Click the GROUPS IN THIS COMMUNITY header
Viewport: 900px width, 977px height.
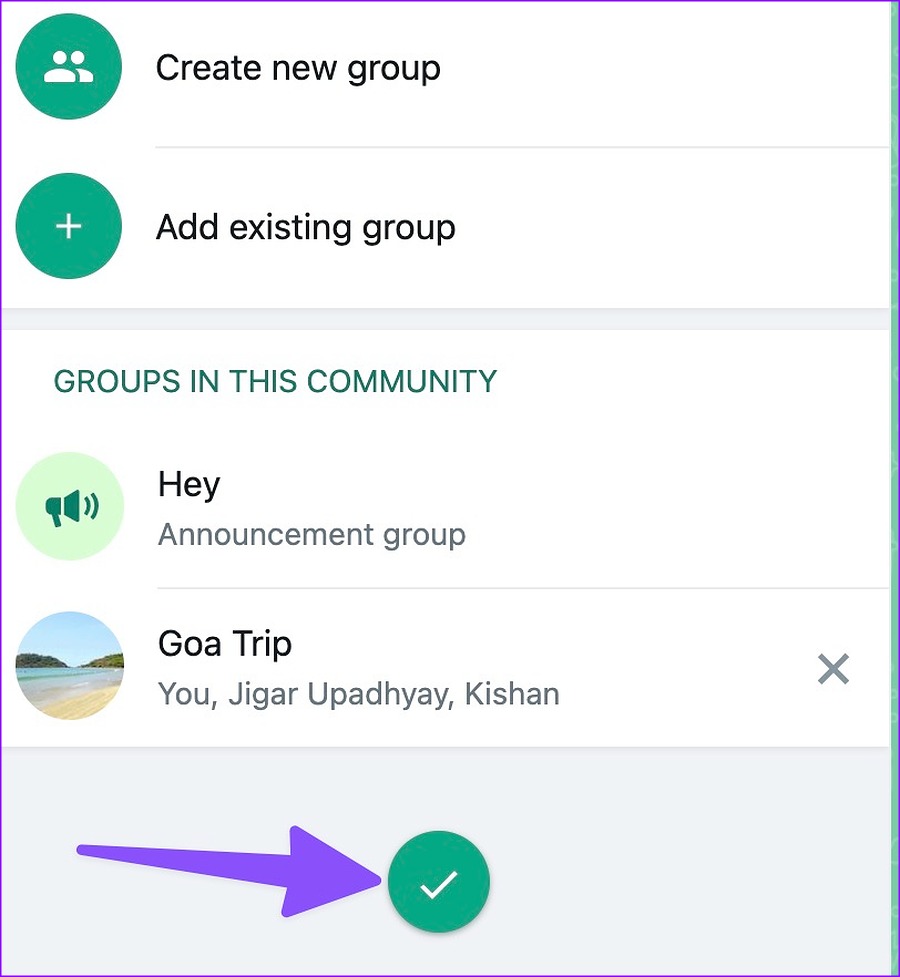[x=275, y=381]
